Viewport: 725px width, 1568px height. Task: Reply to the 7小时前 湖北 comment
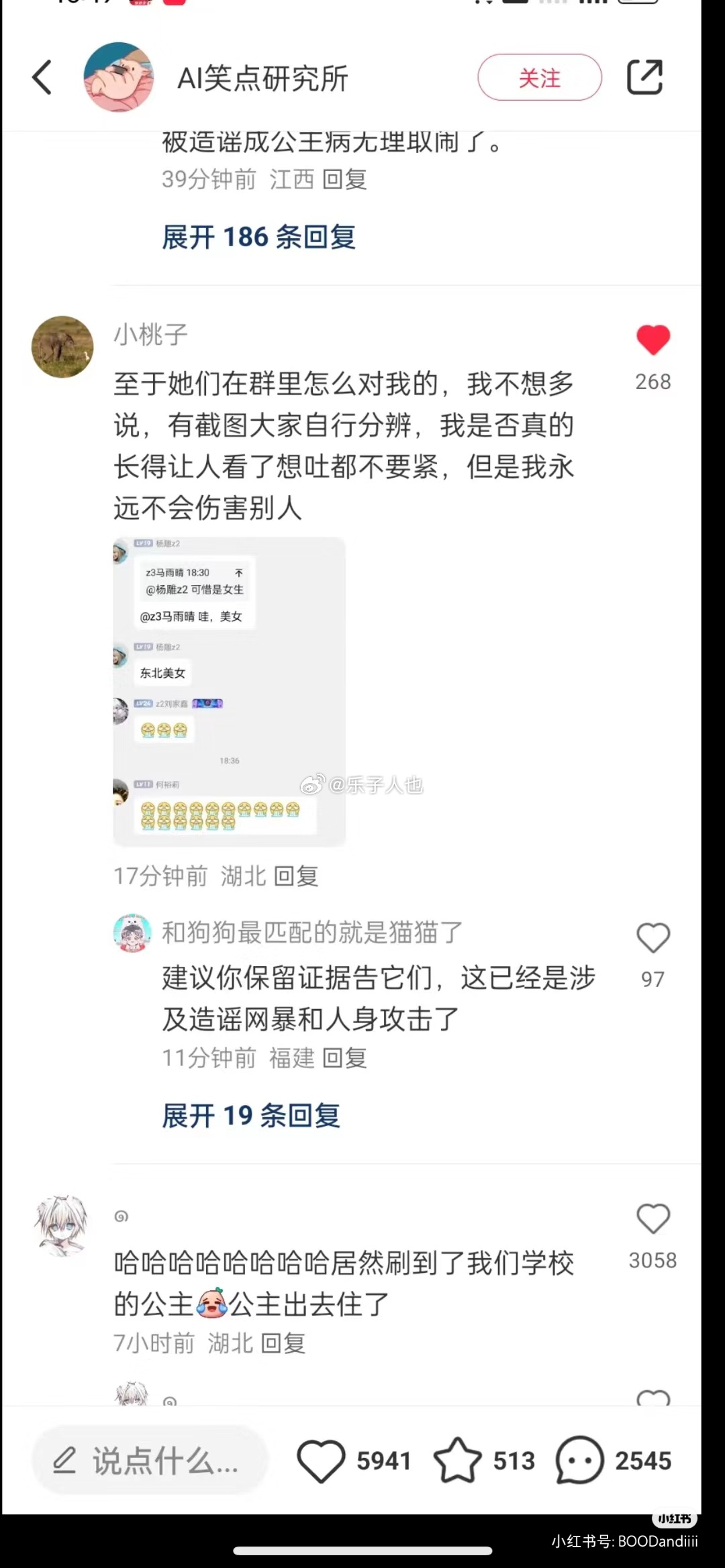coord(283,1343)
